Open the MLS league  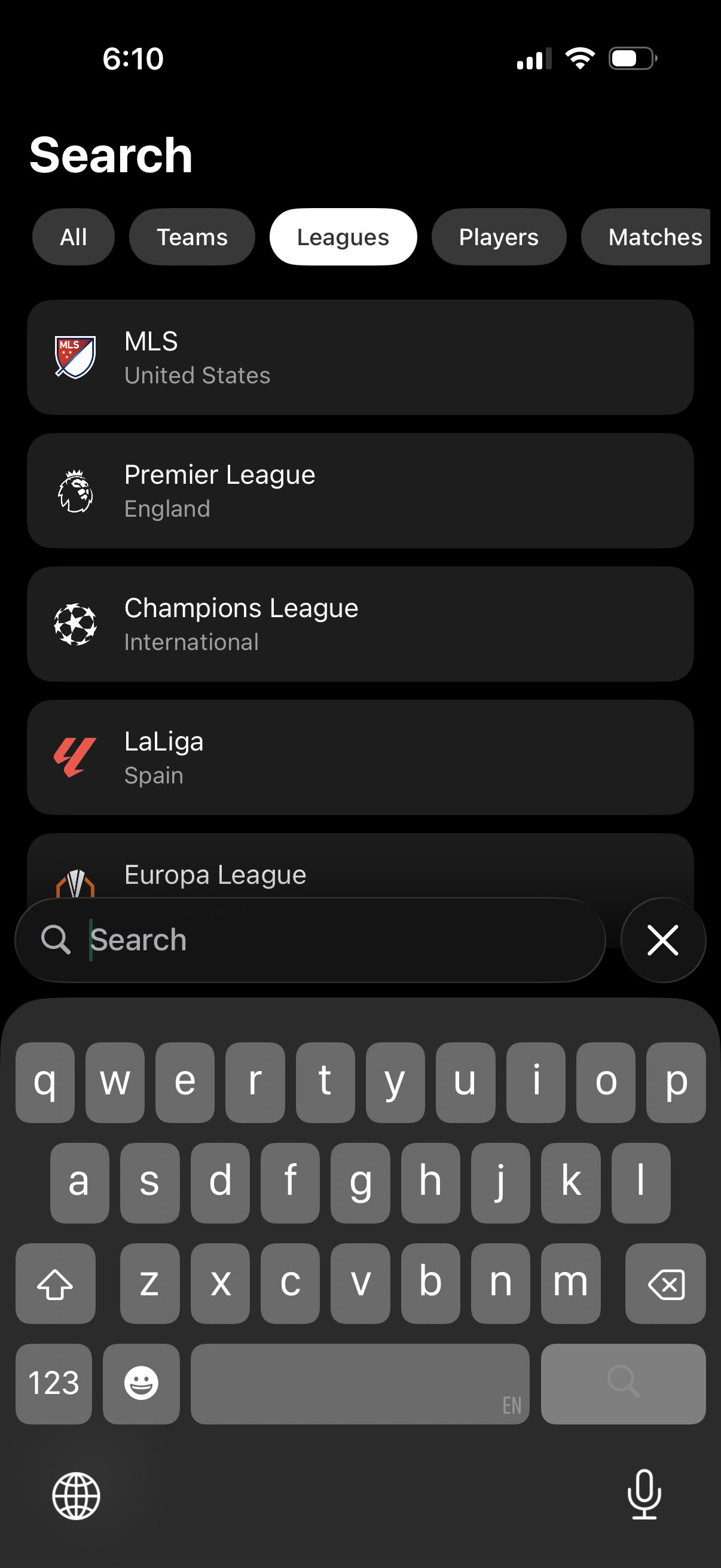coord(360,357)
